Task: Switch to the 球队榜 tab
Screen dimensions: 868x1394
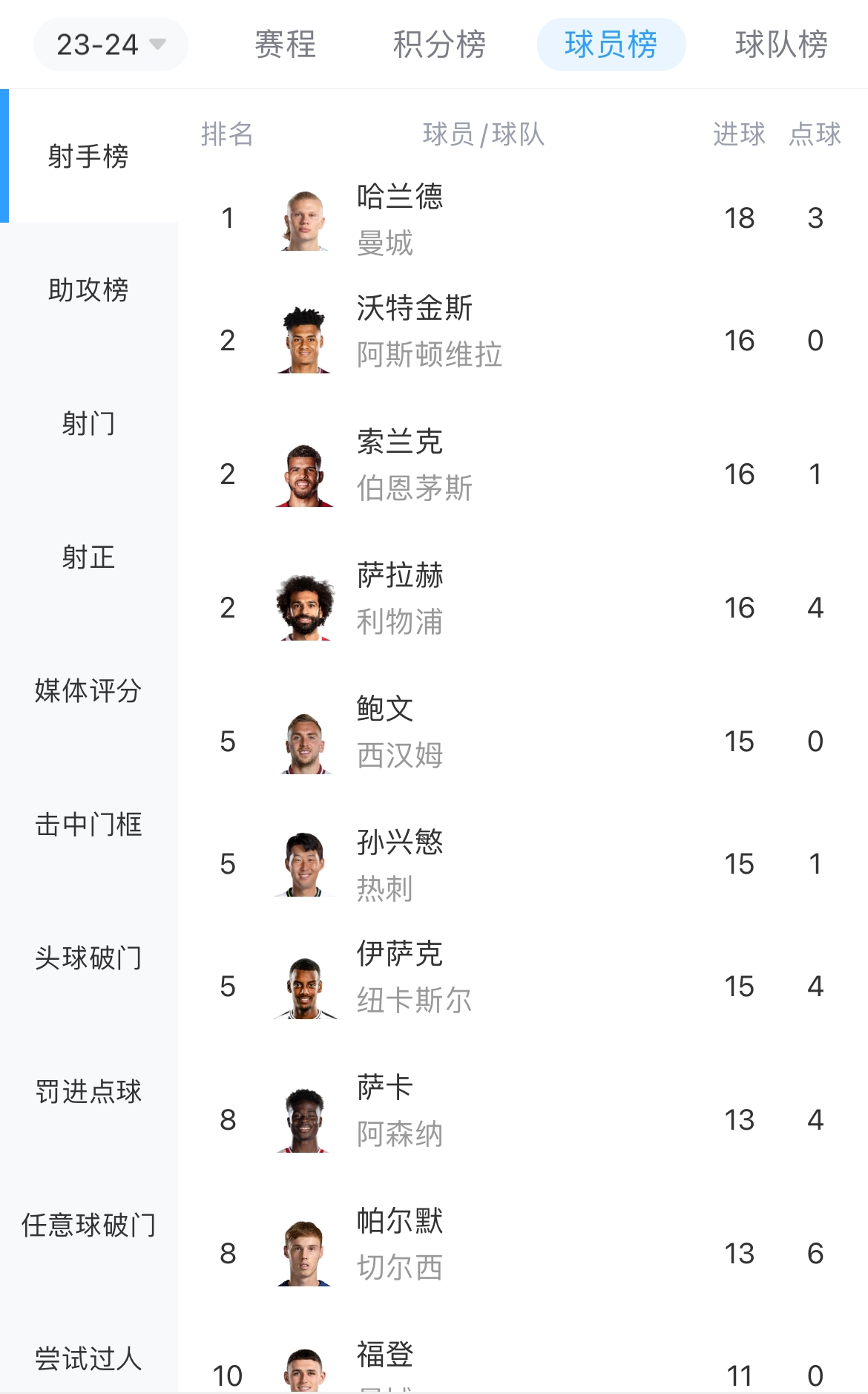Action: (780, 45)
